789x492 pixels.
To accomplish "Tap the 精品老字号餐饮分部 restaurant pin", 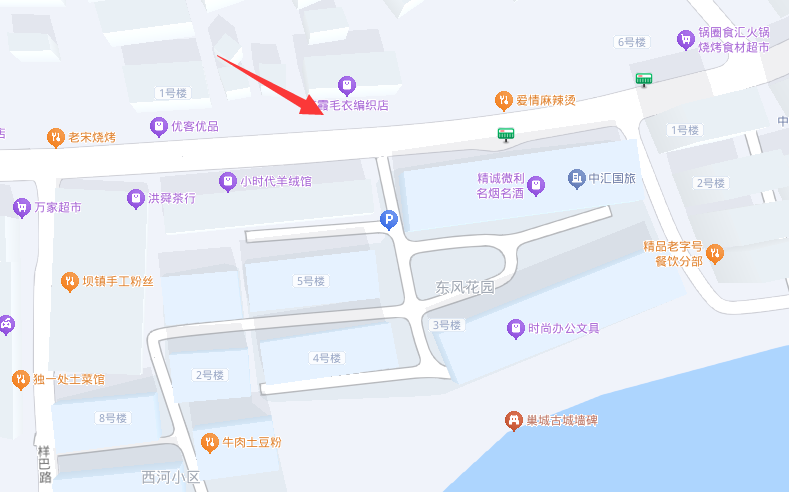I will pos(714,255).
